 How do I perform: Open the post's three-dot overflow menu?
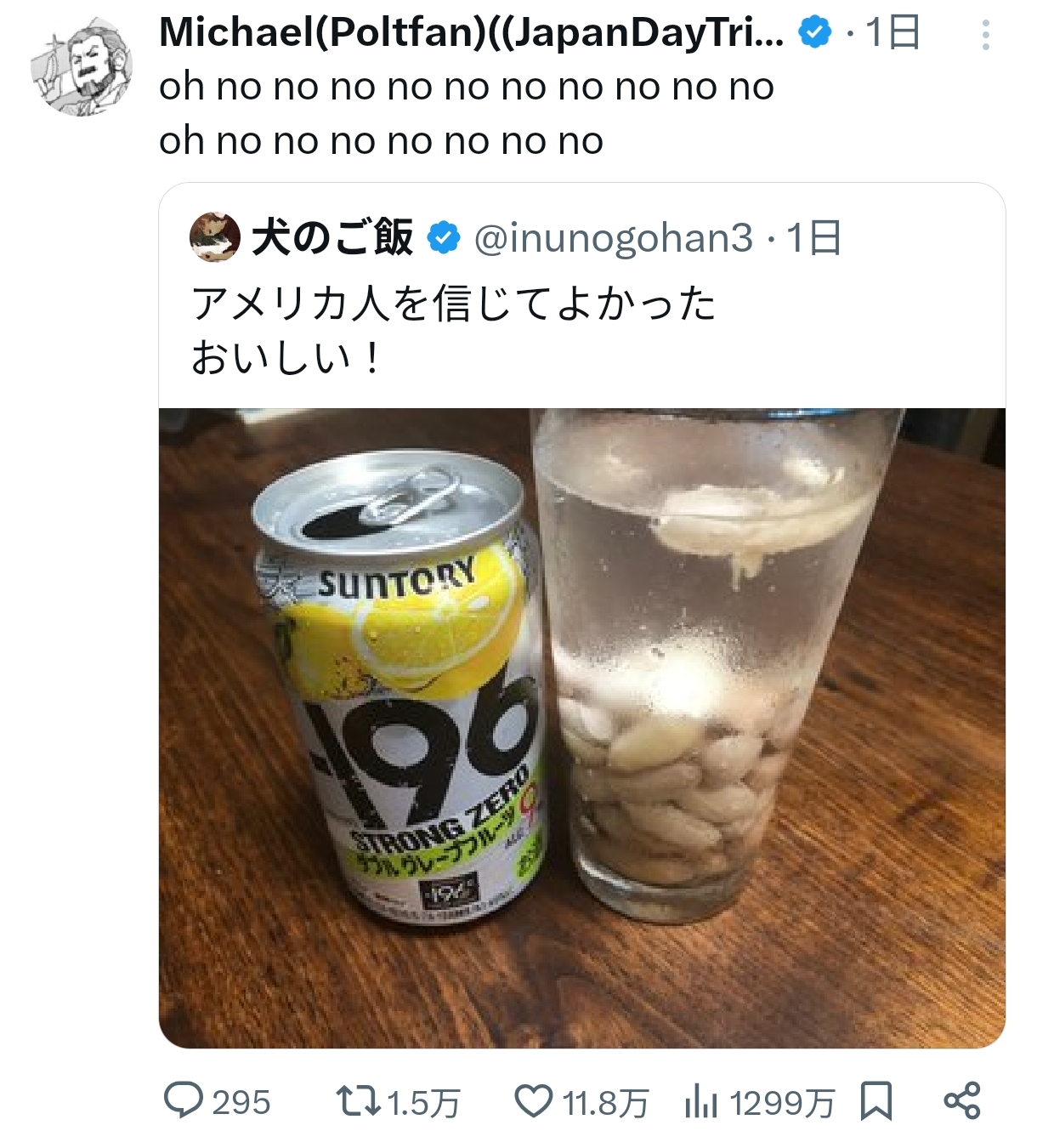[x=985, y=36]
